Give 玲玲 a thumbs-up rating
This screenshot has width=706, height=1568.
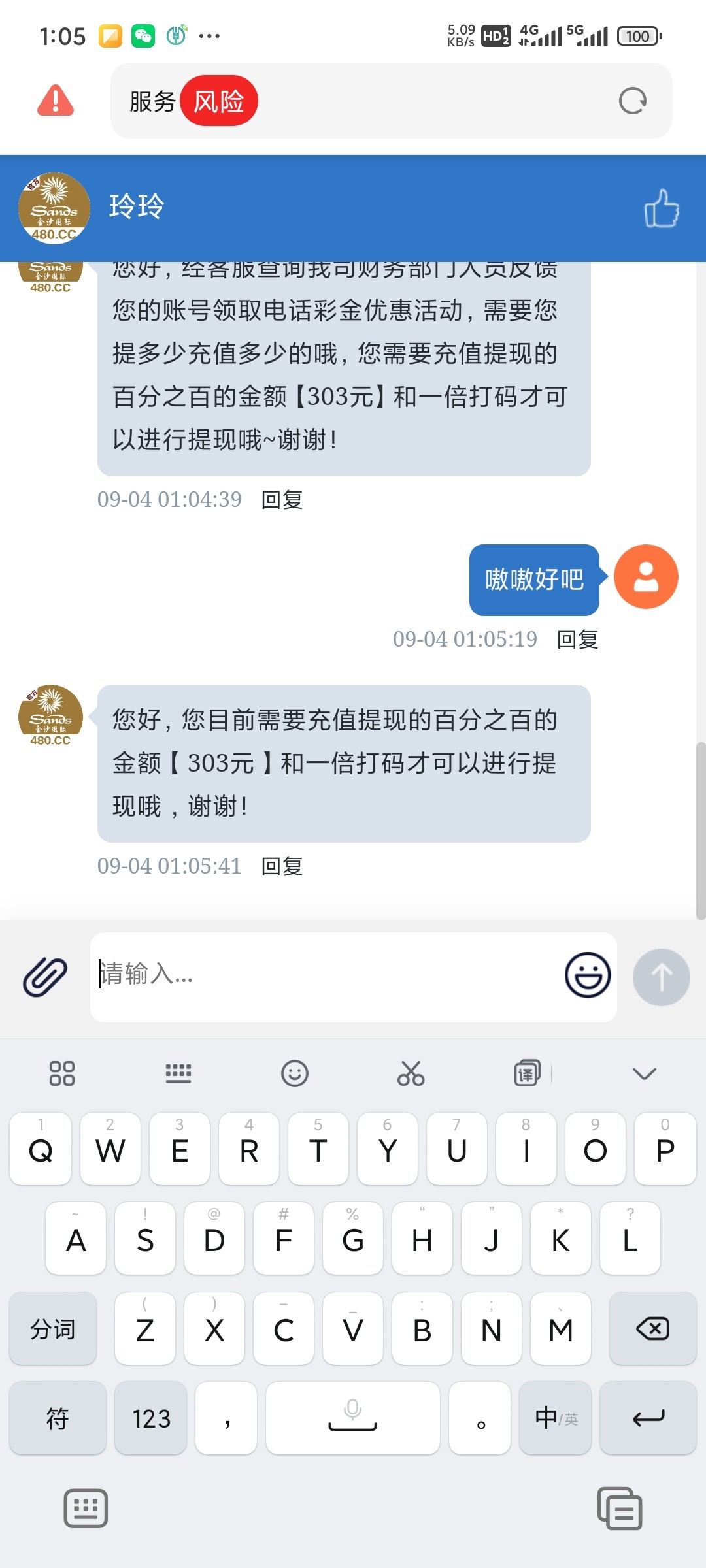coord(662,208)
